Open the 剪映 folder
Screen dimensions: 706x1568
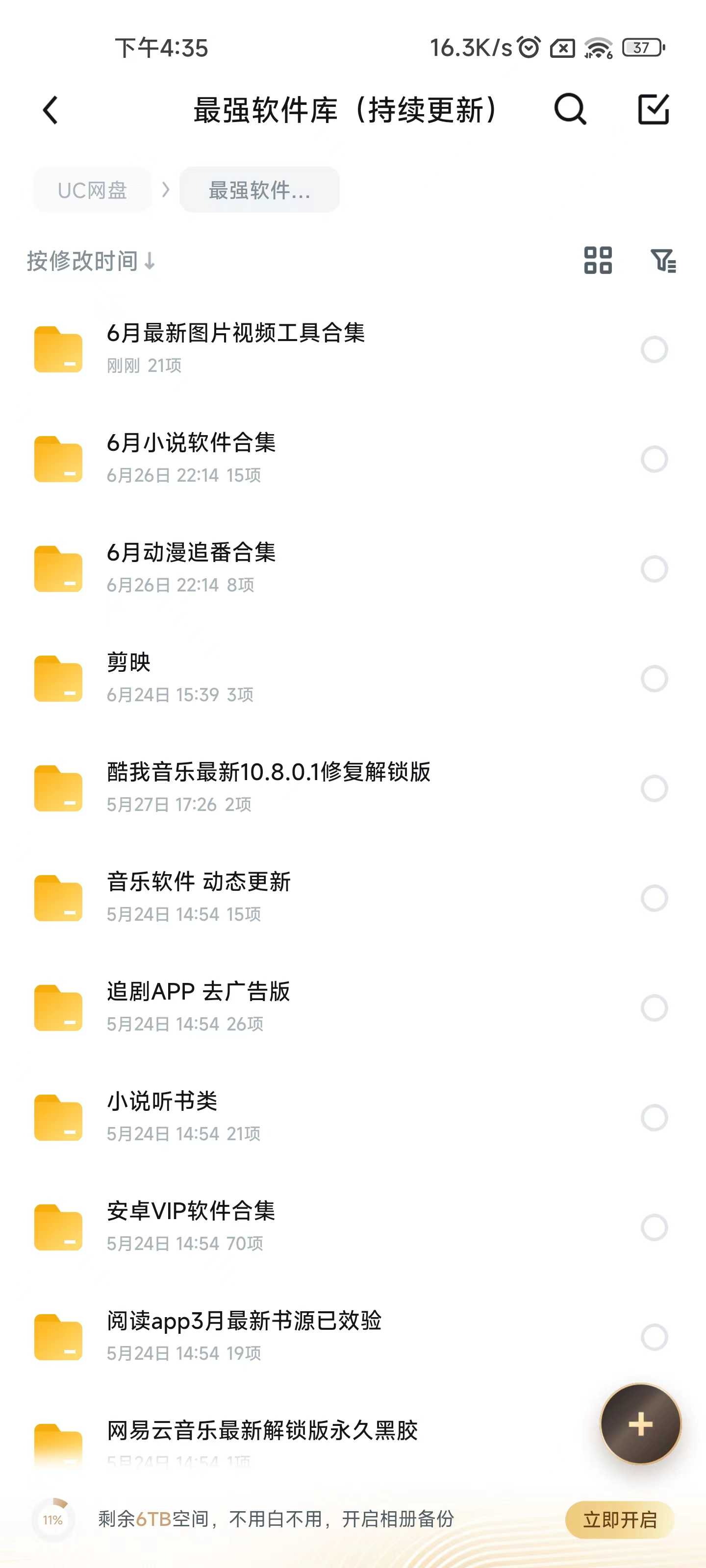[x=353, y=678]
